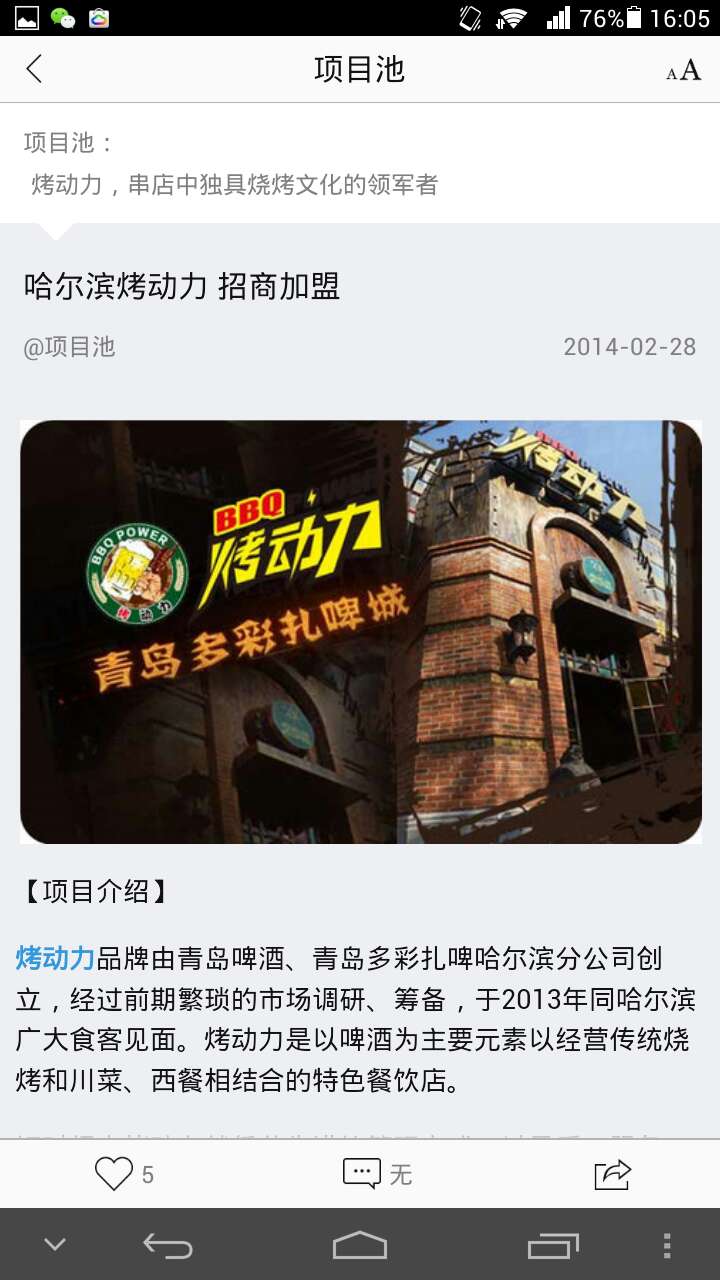Go back using the top-left arrow
The width and height of the screenshot is (720, 1280).
pos(34,69)
